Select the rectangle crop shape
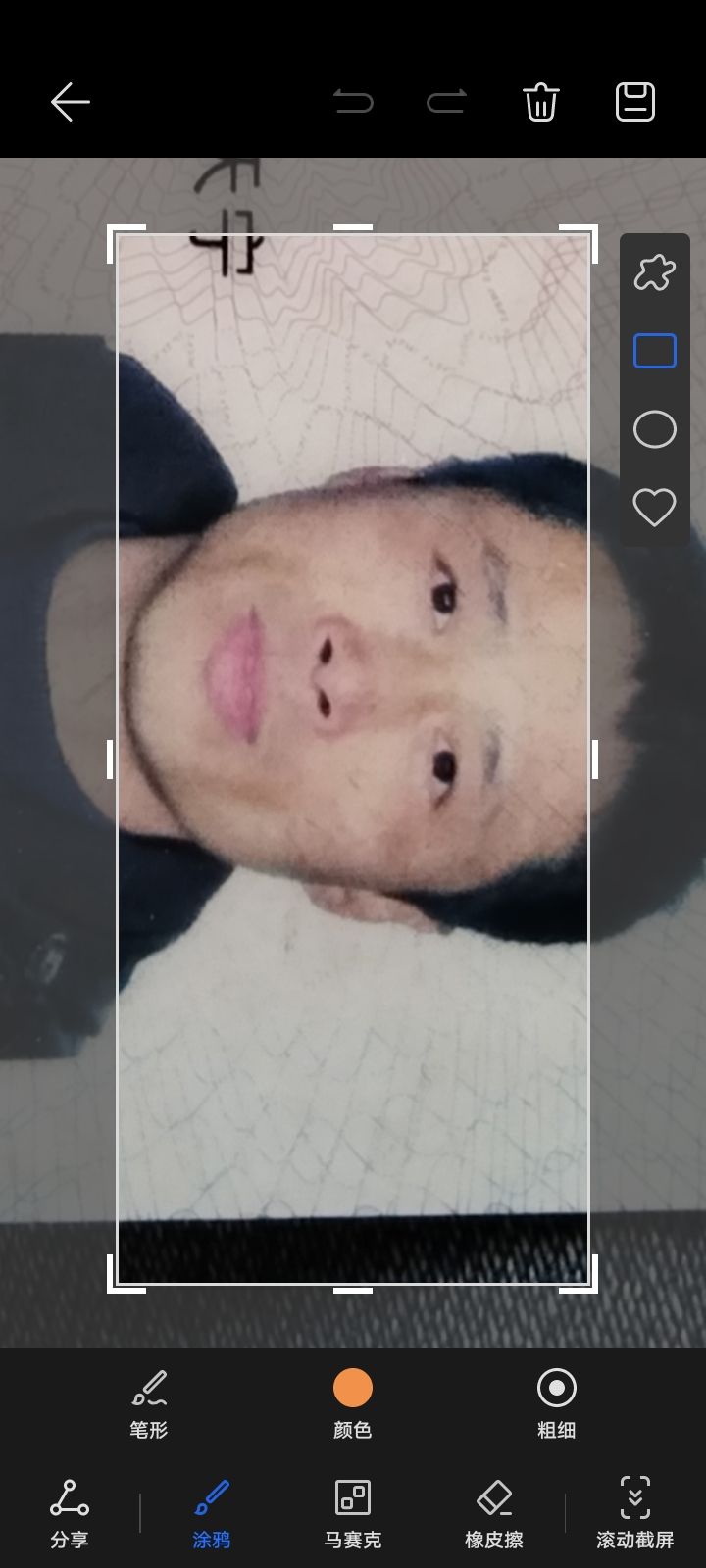This screenshot has width=706, height=1568. click(x=654, y=351)
